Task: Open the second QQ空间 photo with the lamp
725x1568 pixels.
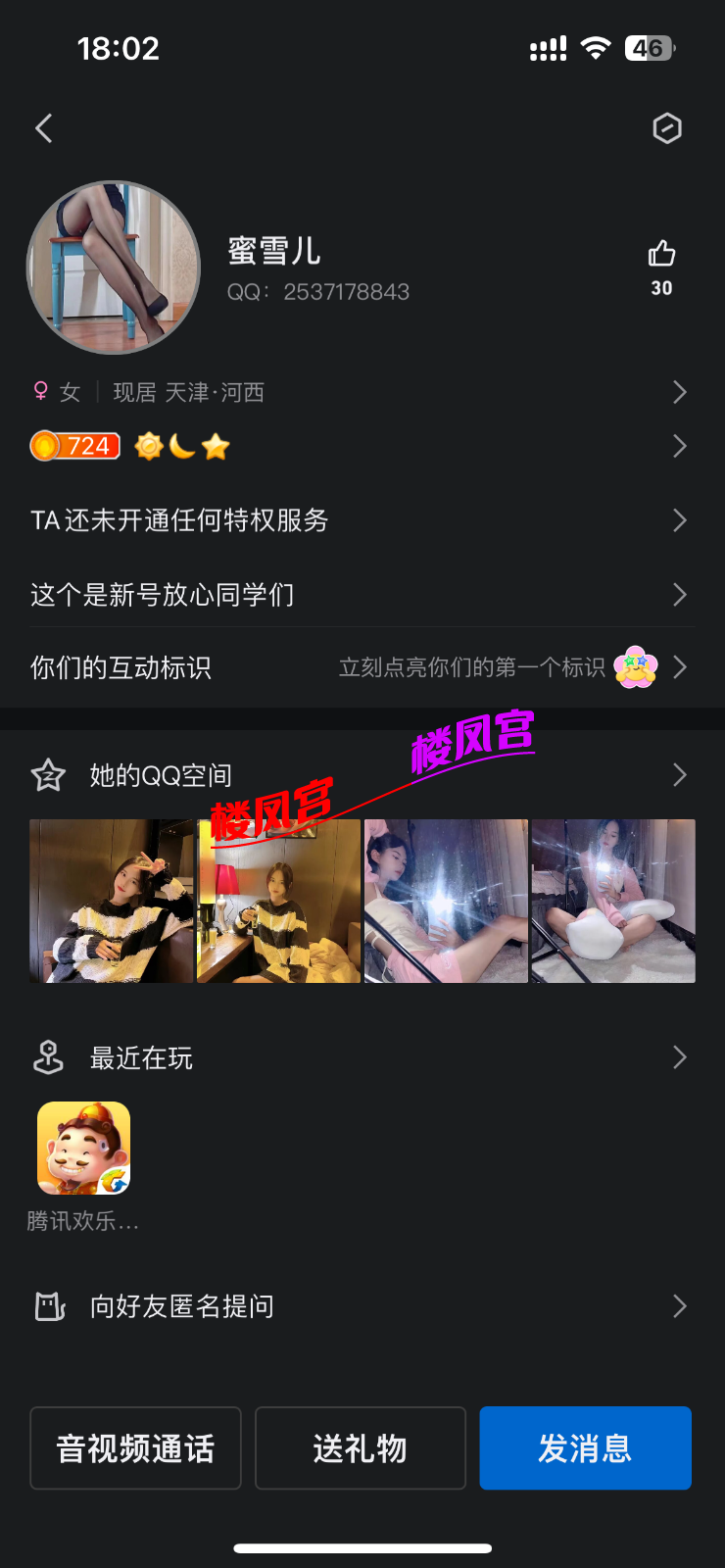Action: pos(279,902)
